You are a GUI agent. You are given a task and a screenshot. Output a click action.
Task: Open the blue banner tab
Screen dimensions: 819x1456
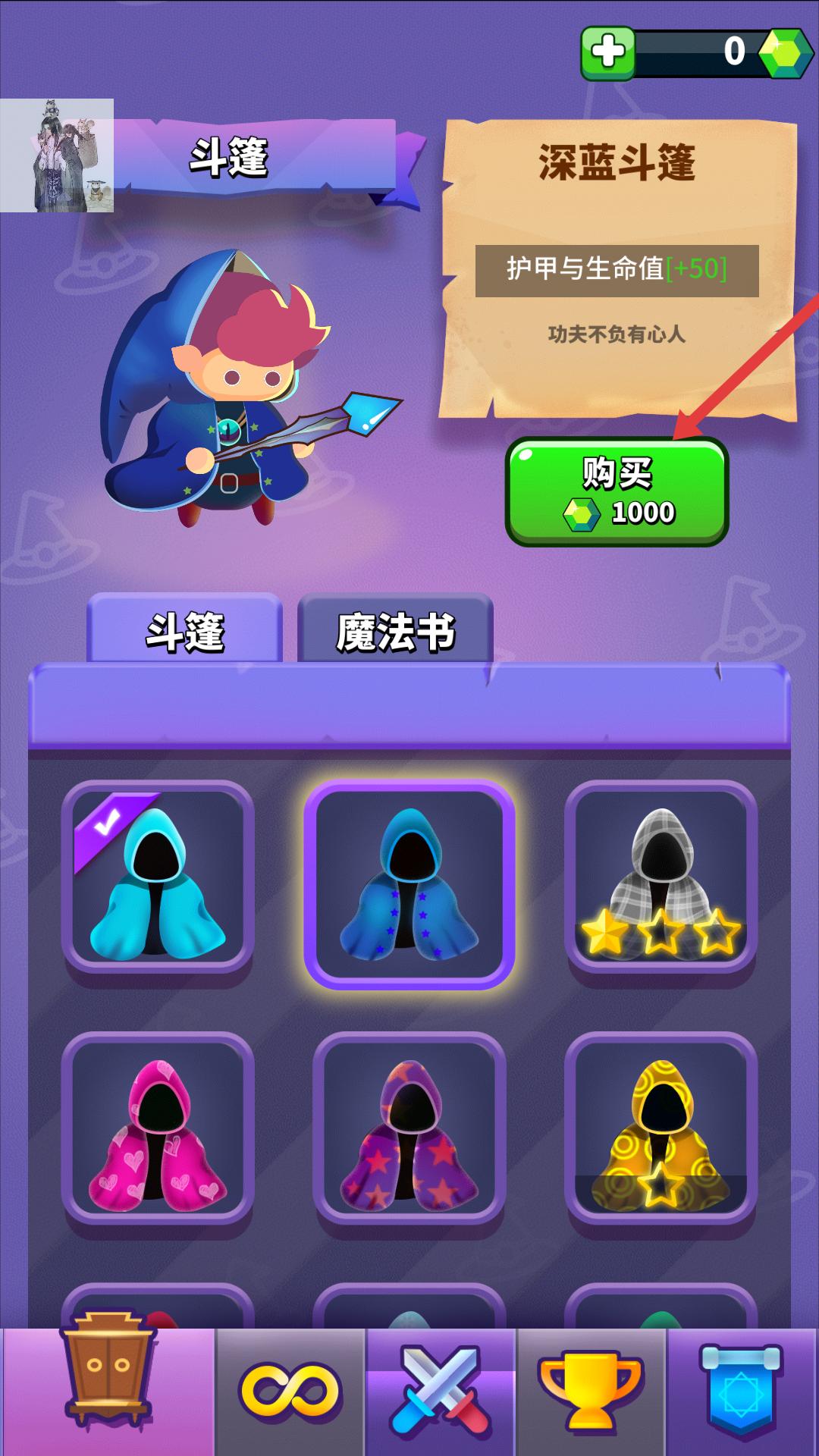click(x=742, y=1392)
